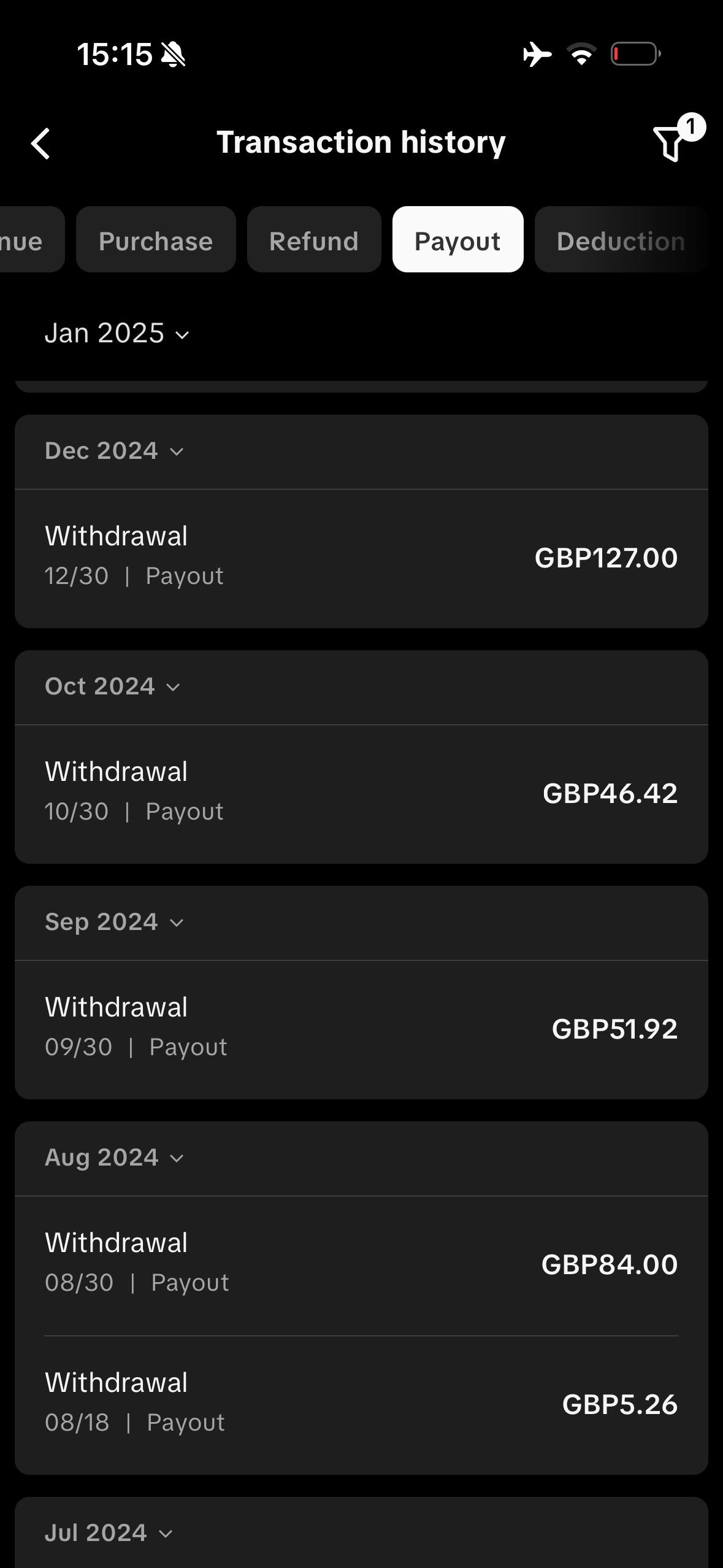Viewport: 723px width, 1568px height.
Task: Open the GBP51.92 withdrawal
Action: click(361, 1028)
